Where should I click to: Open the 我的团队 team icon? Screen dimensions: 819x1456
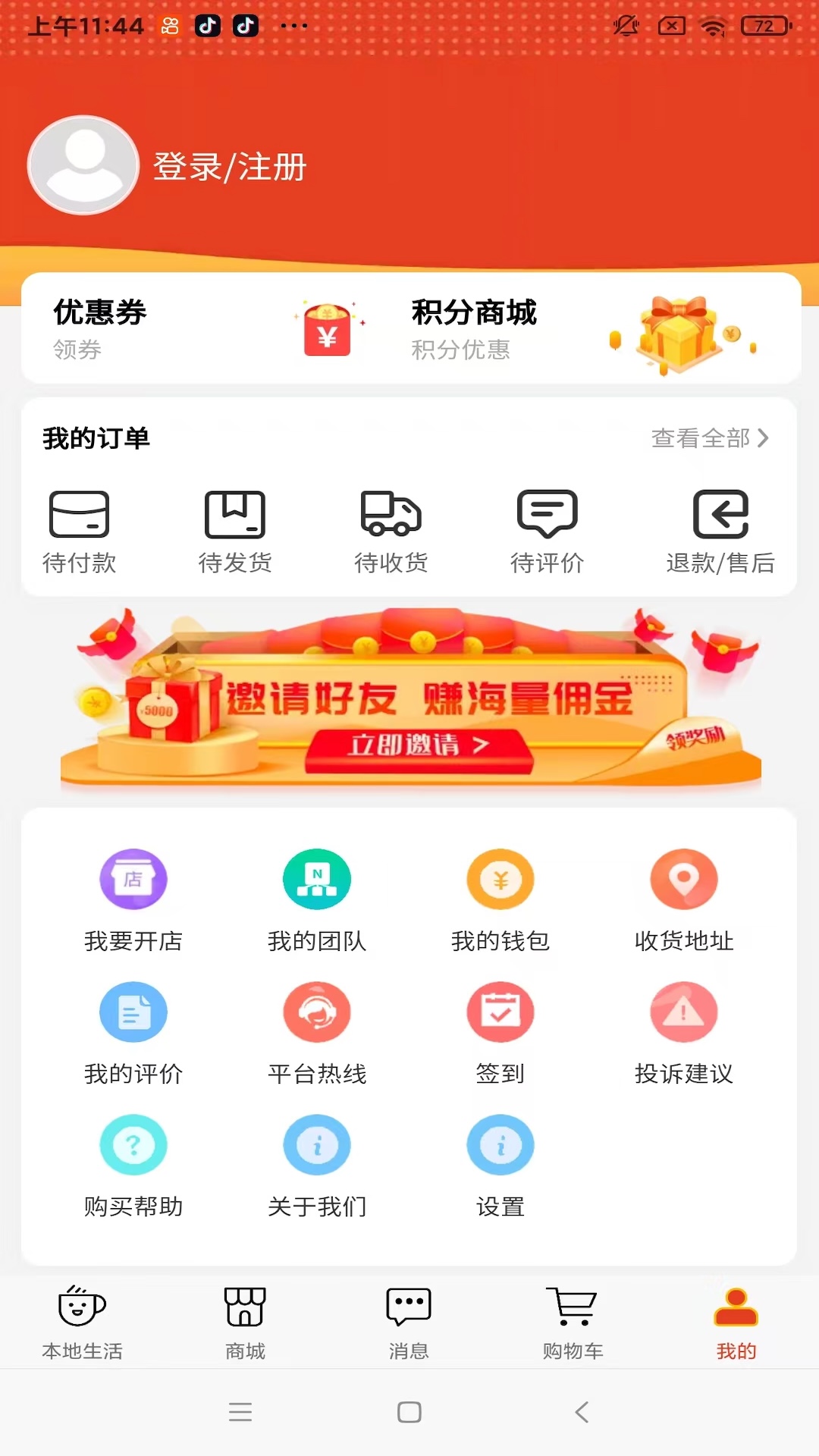pos(316,878)
